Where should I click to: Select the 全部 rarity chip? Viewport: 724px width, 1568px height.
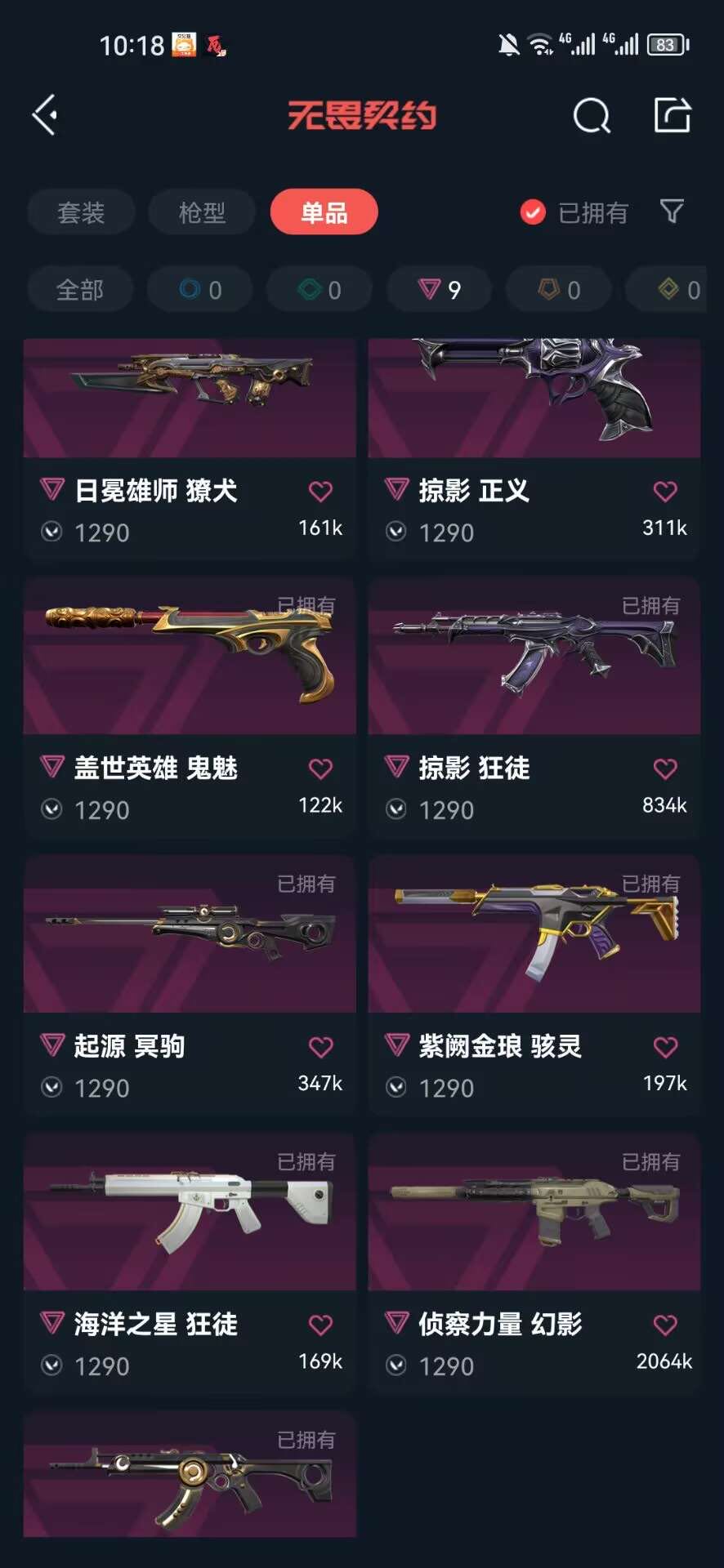80,289
